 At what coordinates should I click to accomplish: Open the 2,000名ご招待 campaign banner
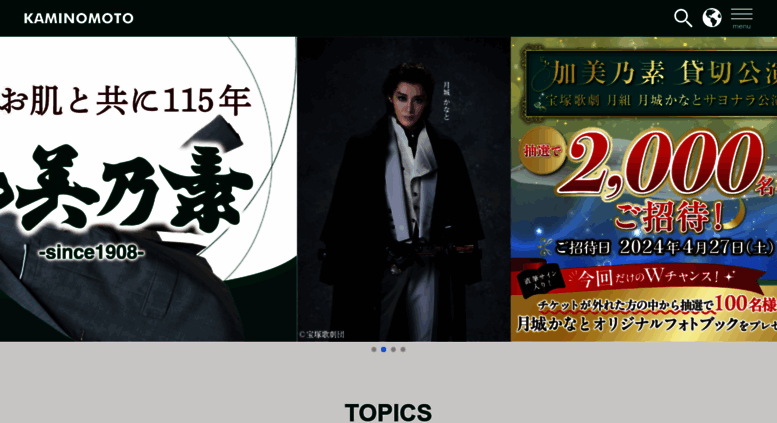tap(643, 190)
